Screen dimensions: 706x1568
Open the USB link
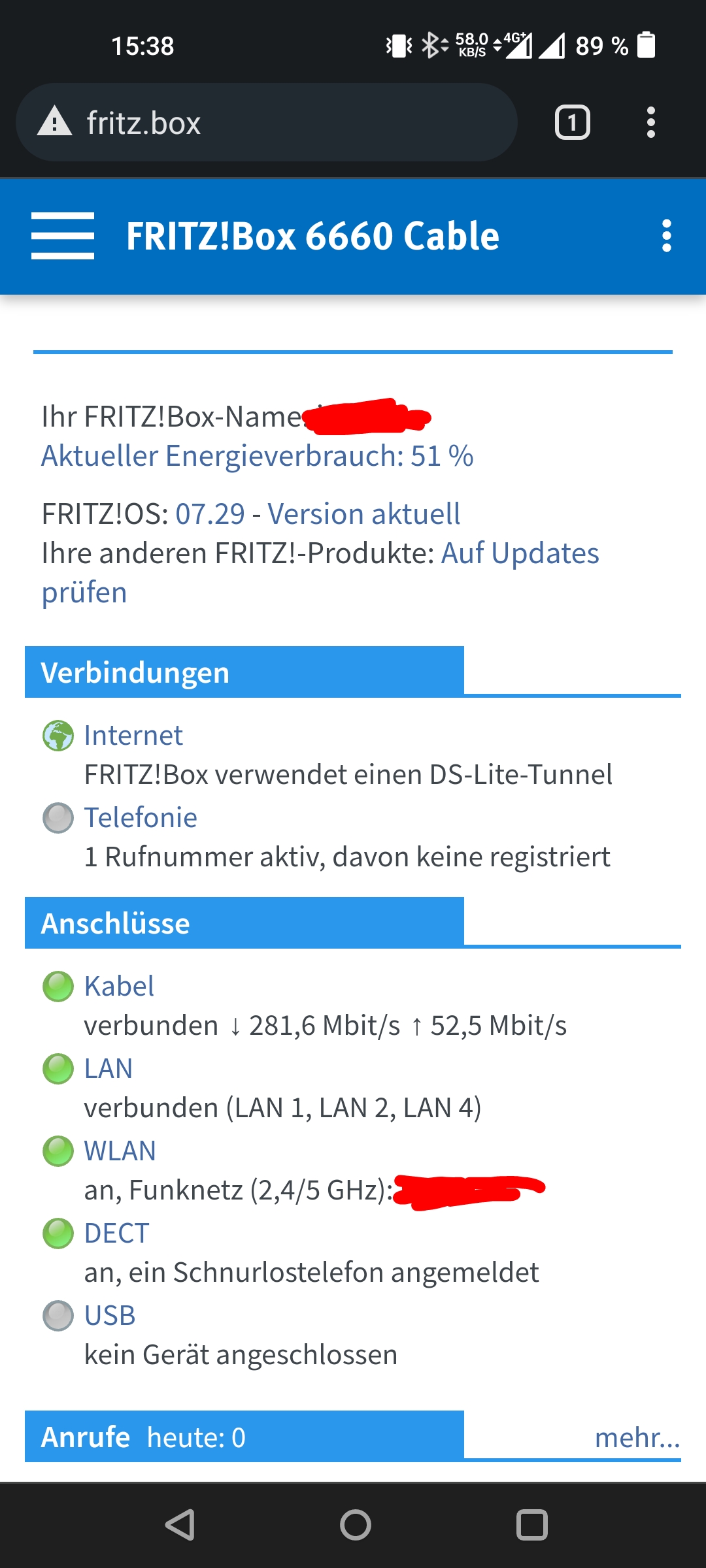[x=110, y=1316]
